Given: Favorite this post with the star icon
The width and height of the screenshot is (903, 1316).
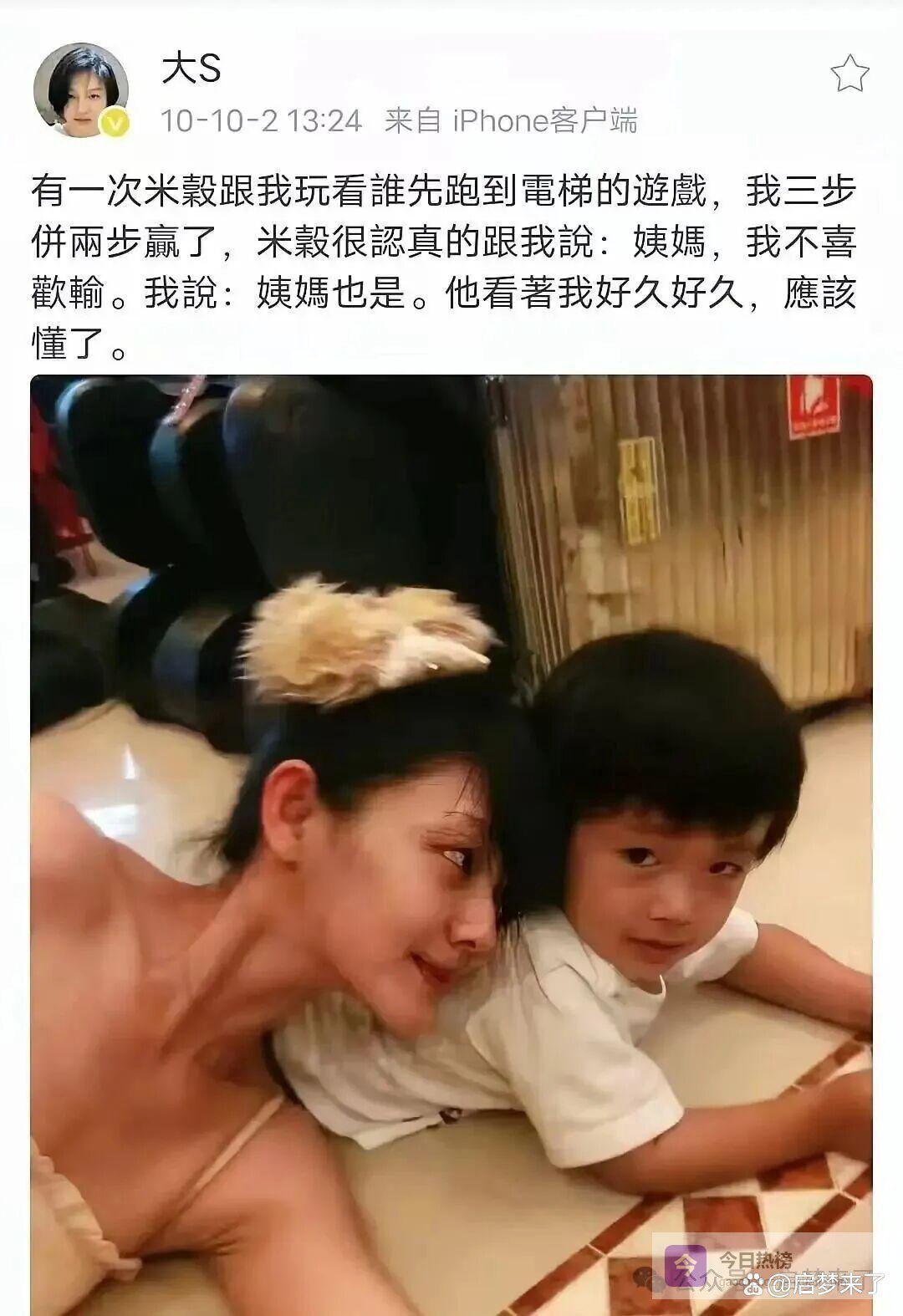Looking at the screenshot, I should click(x=849, y=74).
